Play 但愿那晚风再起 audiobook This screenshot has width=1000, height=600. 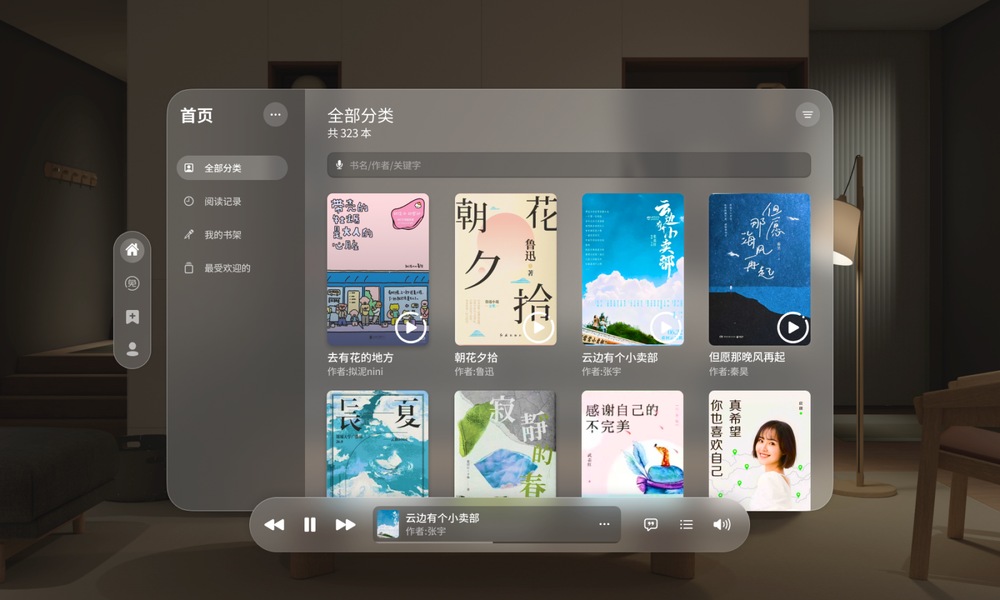[x=793, y=328]
